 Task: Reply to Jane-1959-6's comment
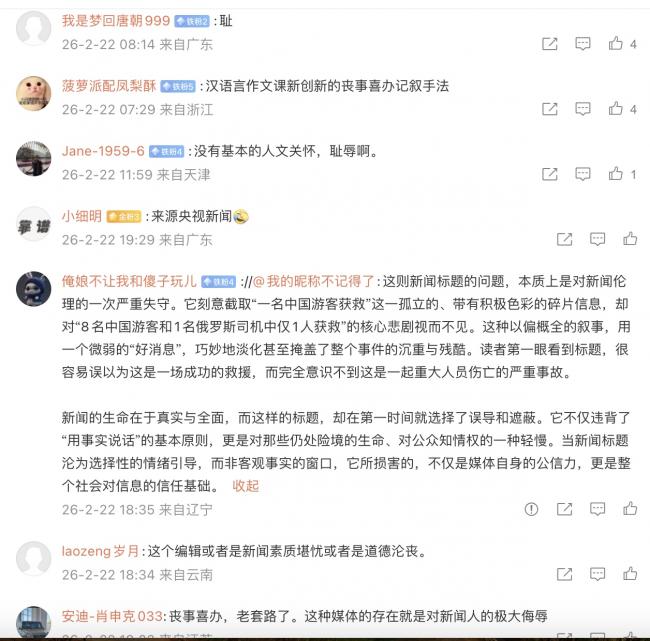tap(582, 174)
